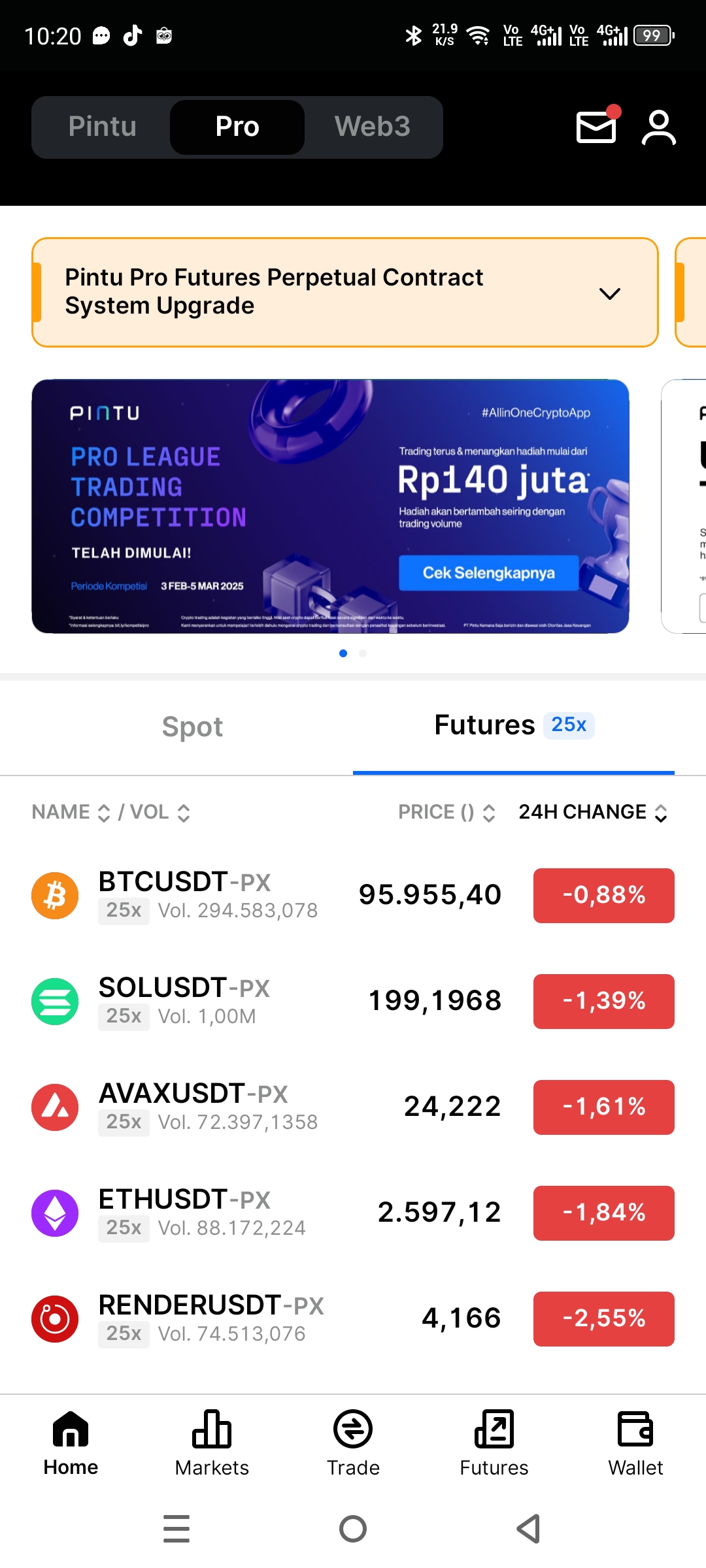Open the user profile icon

point(658,127)
